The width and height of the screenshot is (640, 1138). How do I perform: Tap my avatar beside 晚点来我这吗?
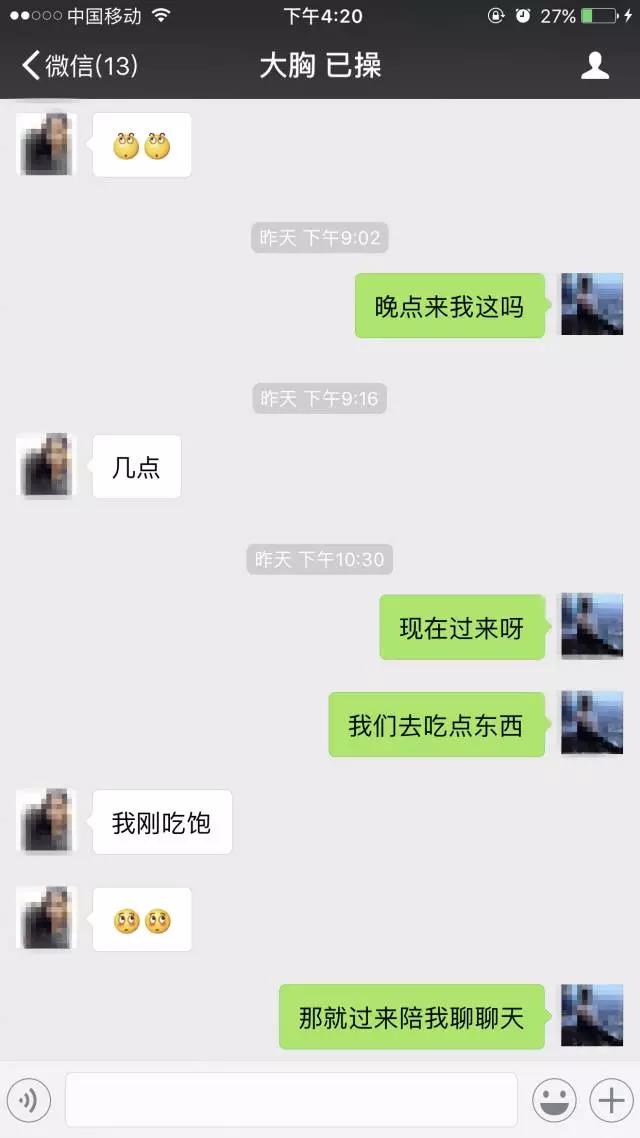click(x=592, y=304)
